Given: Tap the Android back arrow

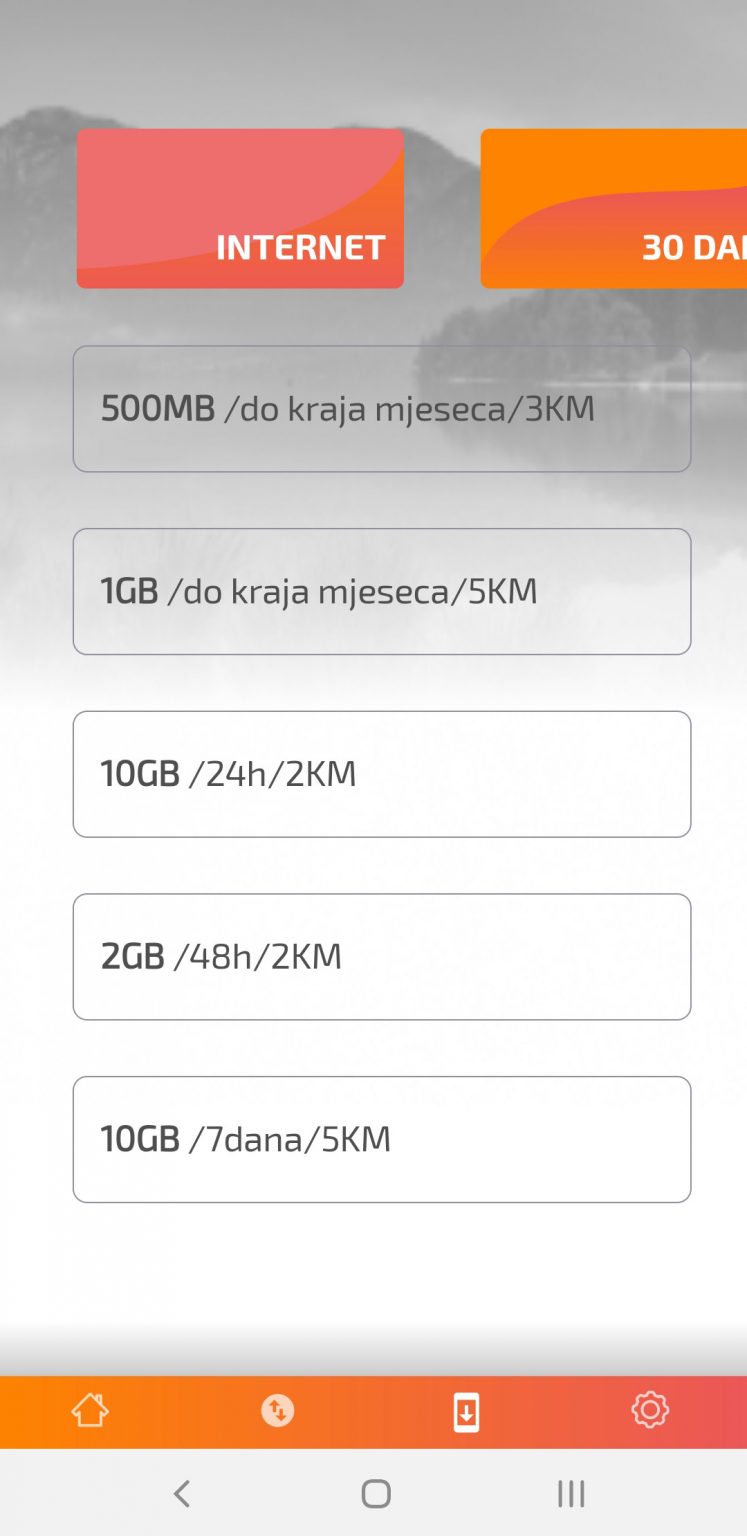Looking at the screenshot, I should [x=181, y=1494].
